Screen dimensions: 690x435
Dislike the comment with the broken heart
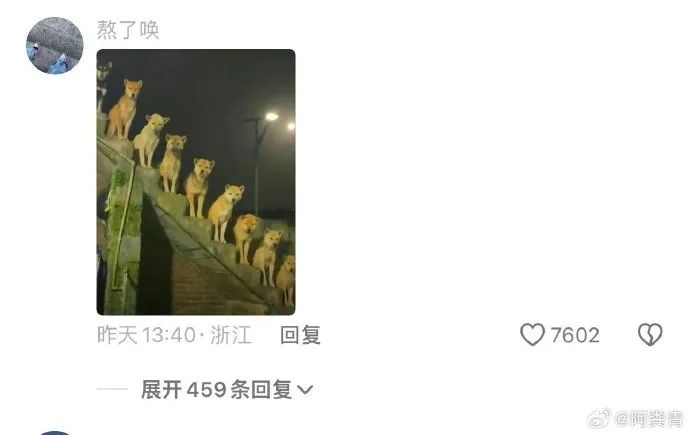click(650, 335)
